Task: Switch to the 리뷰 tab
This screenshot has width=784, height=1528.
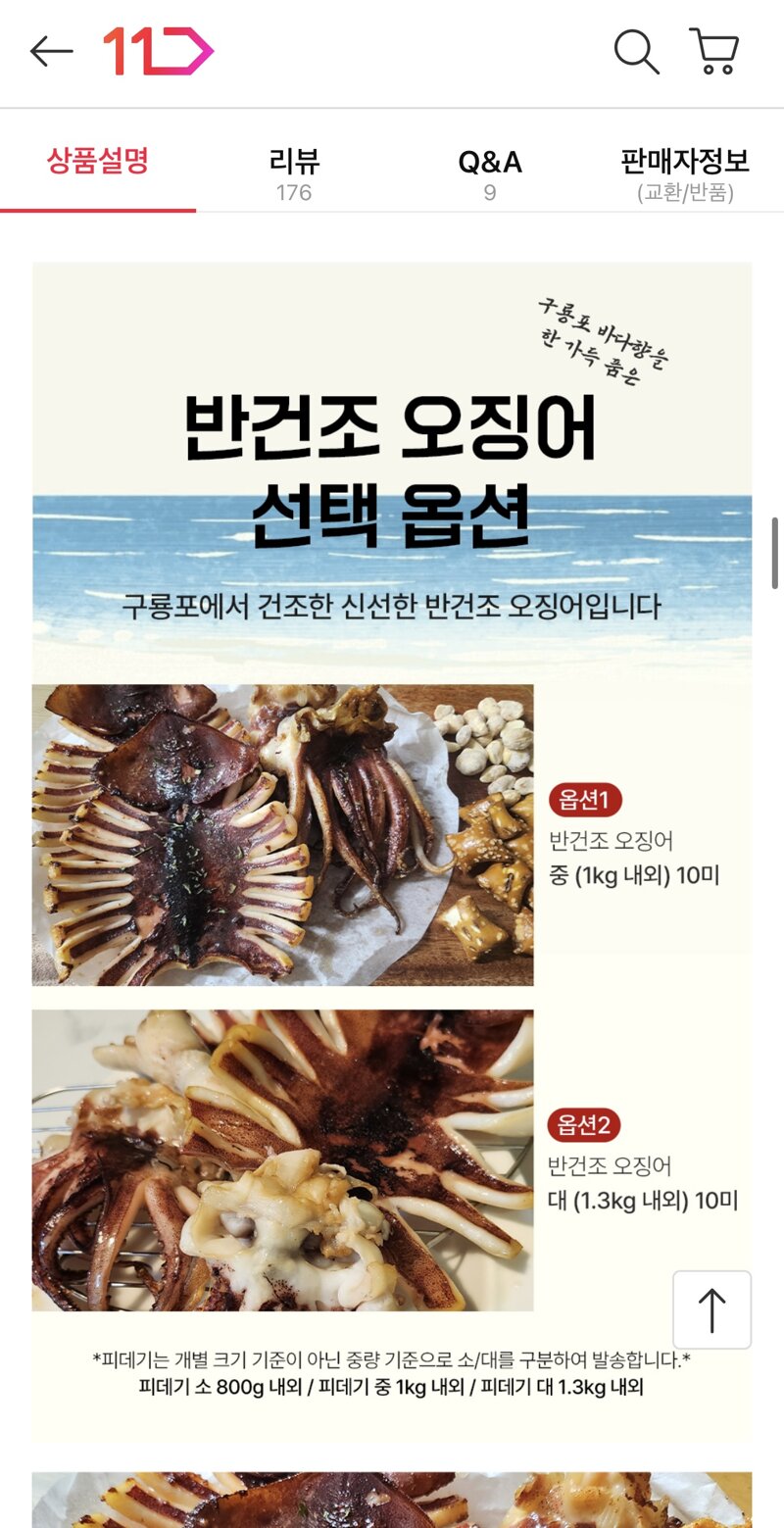Action: (294, 173)
